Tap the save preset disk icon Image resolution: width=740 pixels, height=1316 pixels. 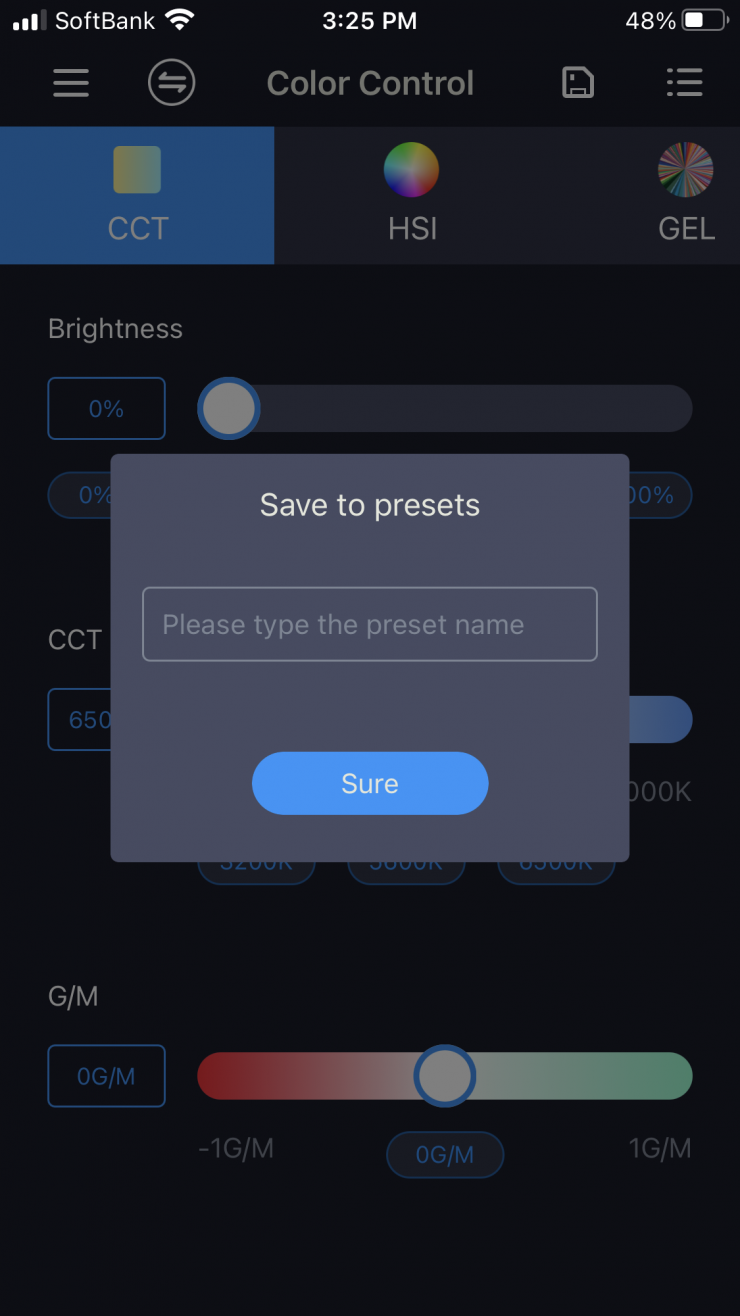(x=578, y=83)
